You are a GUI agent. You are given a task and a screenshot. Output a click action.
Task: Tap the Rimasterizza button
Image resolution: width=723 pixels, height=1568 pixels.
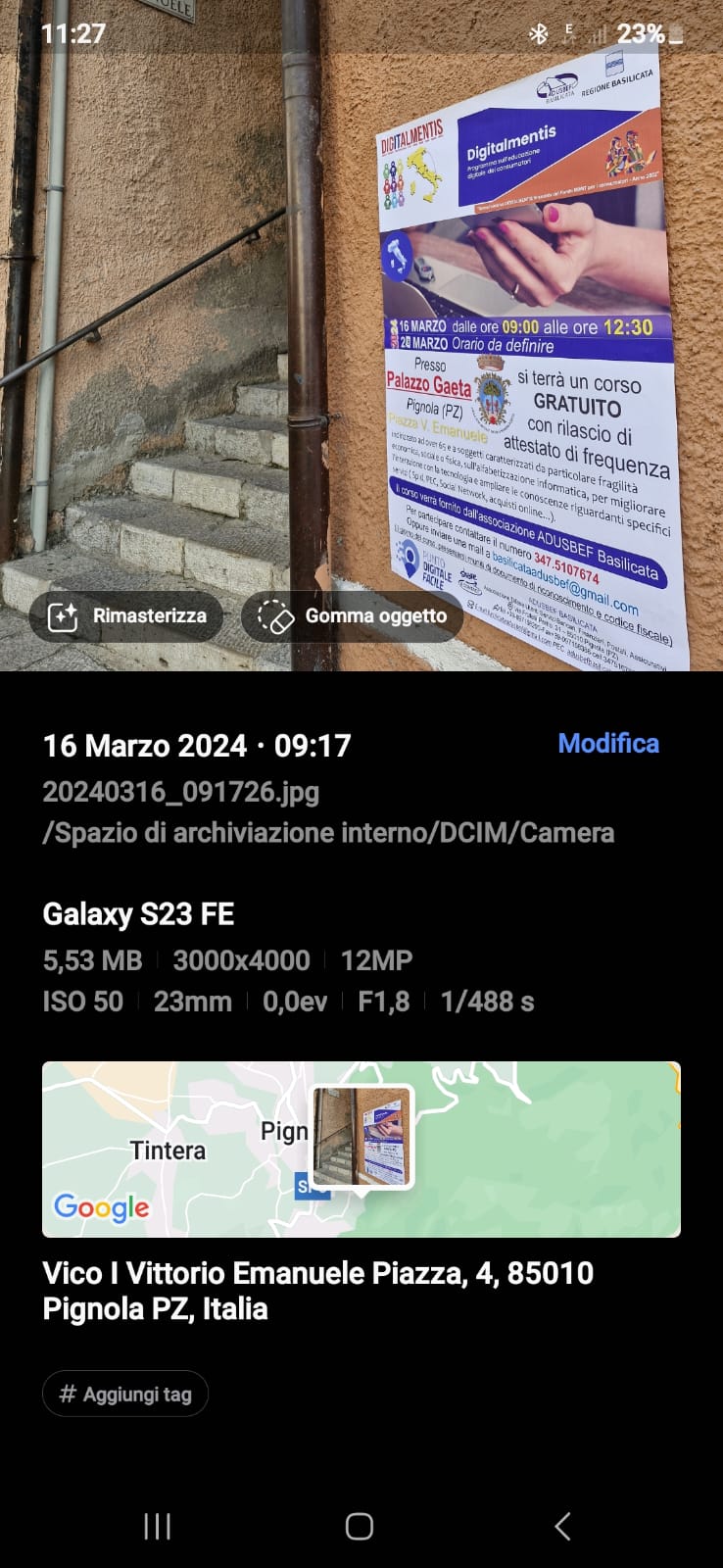[x=126, y=616]
